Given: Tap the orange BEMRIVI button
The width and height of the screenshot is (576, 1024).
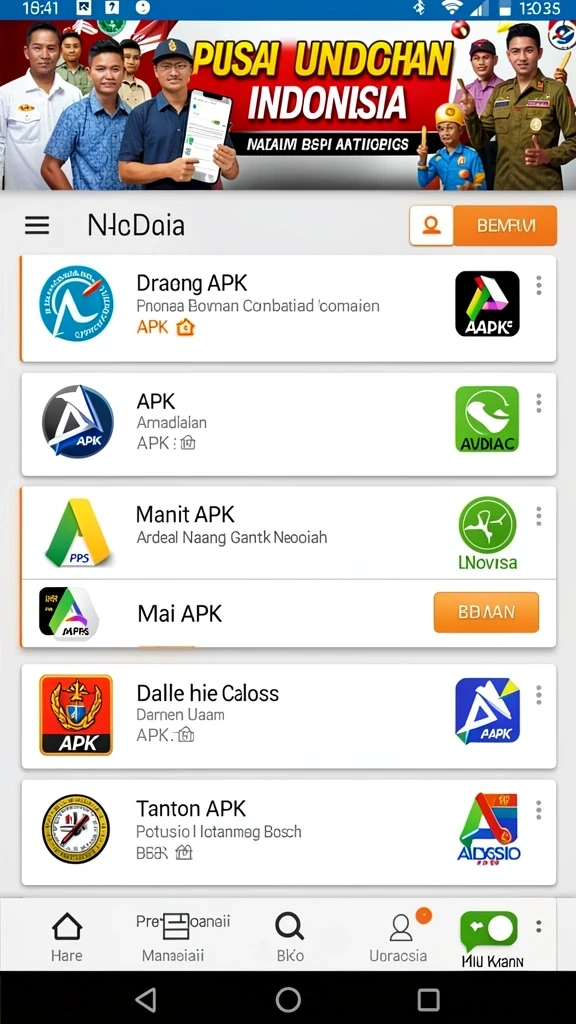Looking at the screenshot, I should click(x=505, y=226).
